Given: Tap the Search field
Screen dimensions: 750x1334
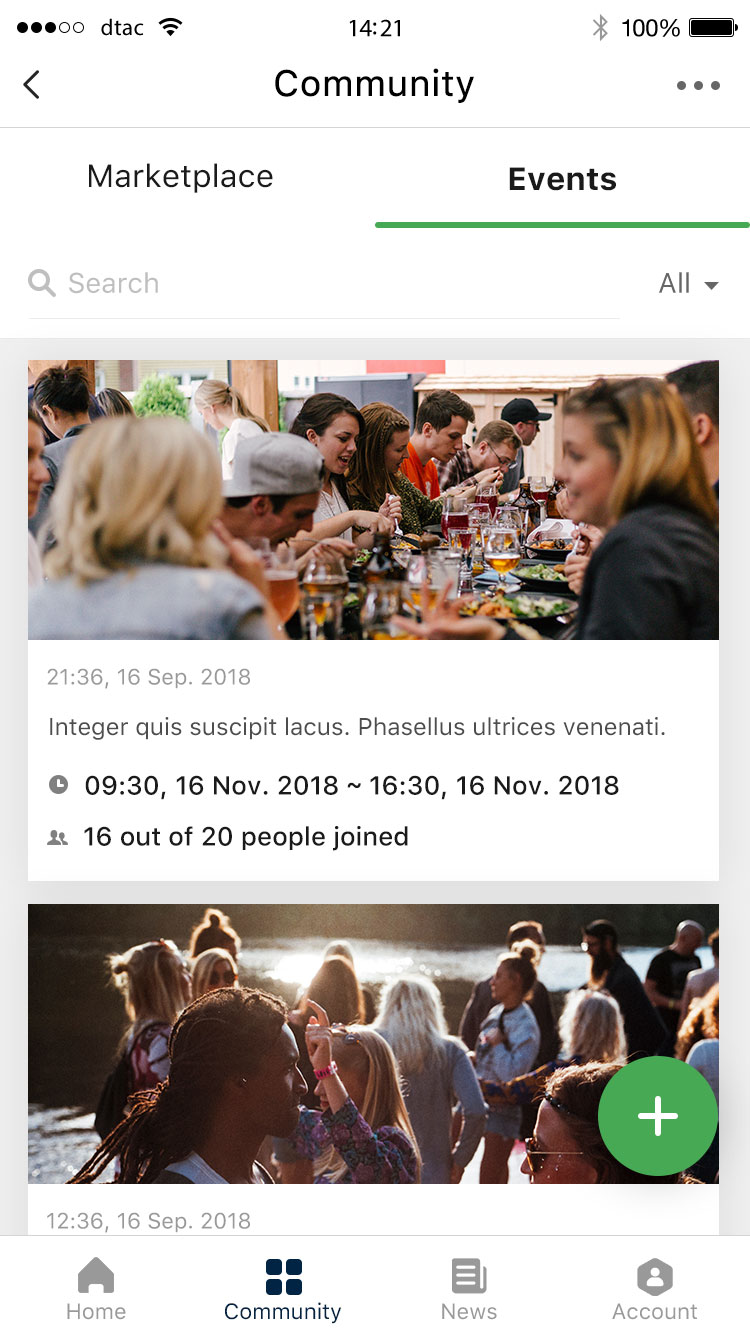Looking at the screenshot, I should (320, 283).
